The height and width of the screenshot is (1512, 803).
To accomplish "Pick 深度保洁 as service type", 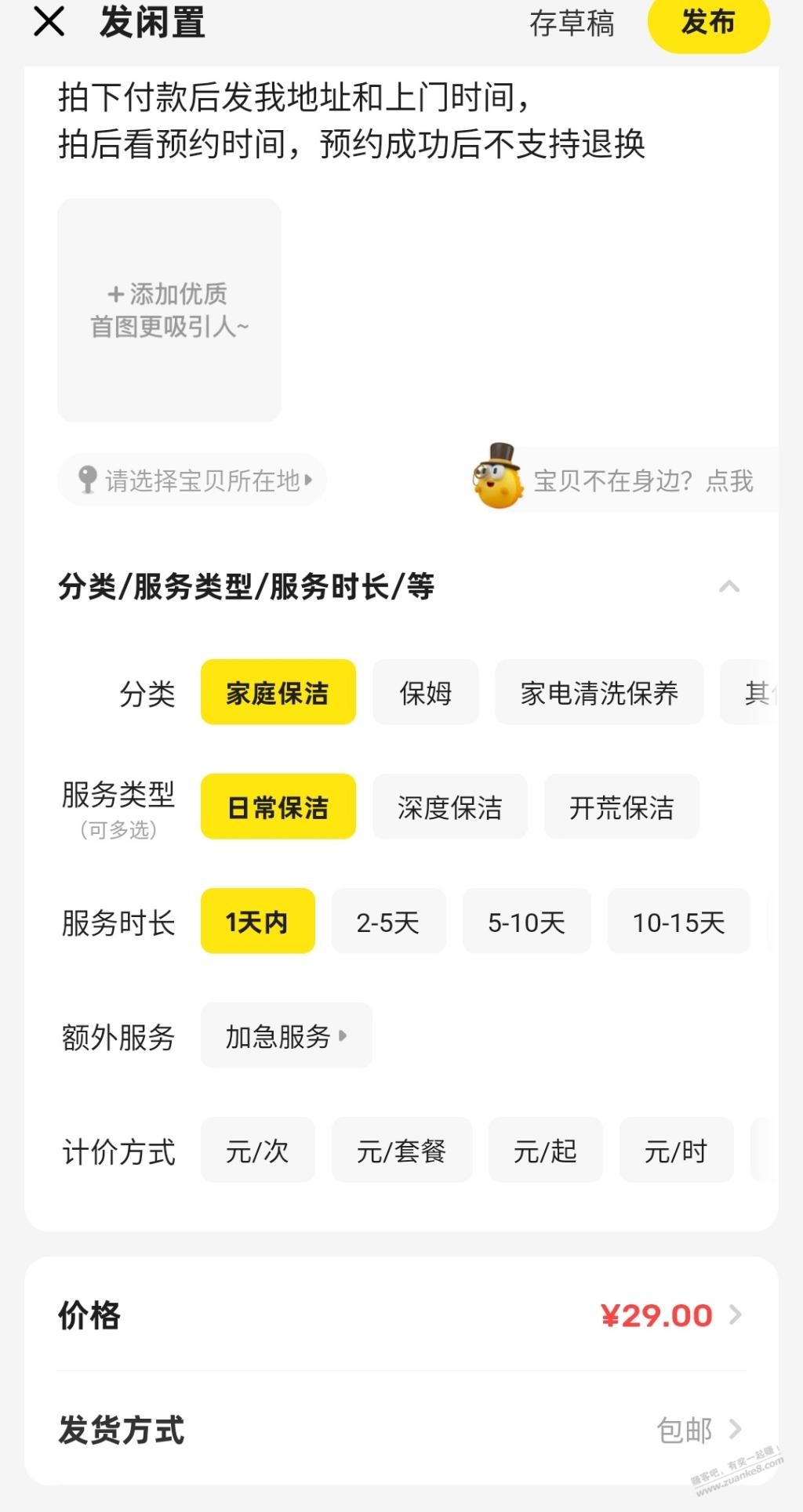I will [449, 807].
